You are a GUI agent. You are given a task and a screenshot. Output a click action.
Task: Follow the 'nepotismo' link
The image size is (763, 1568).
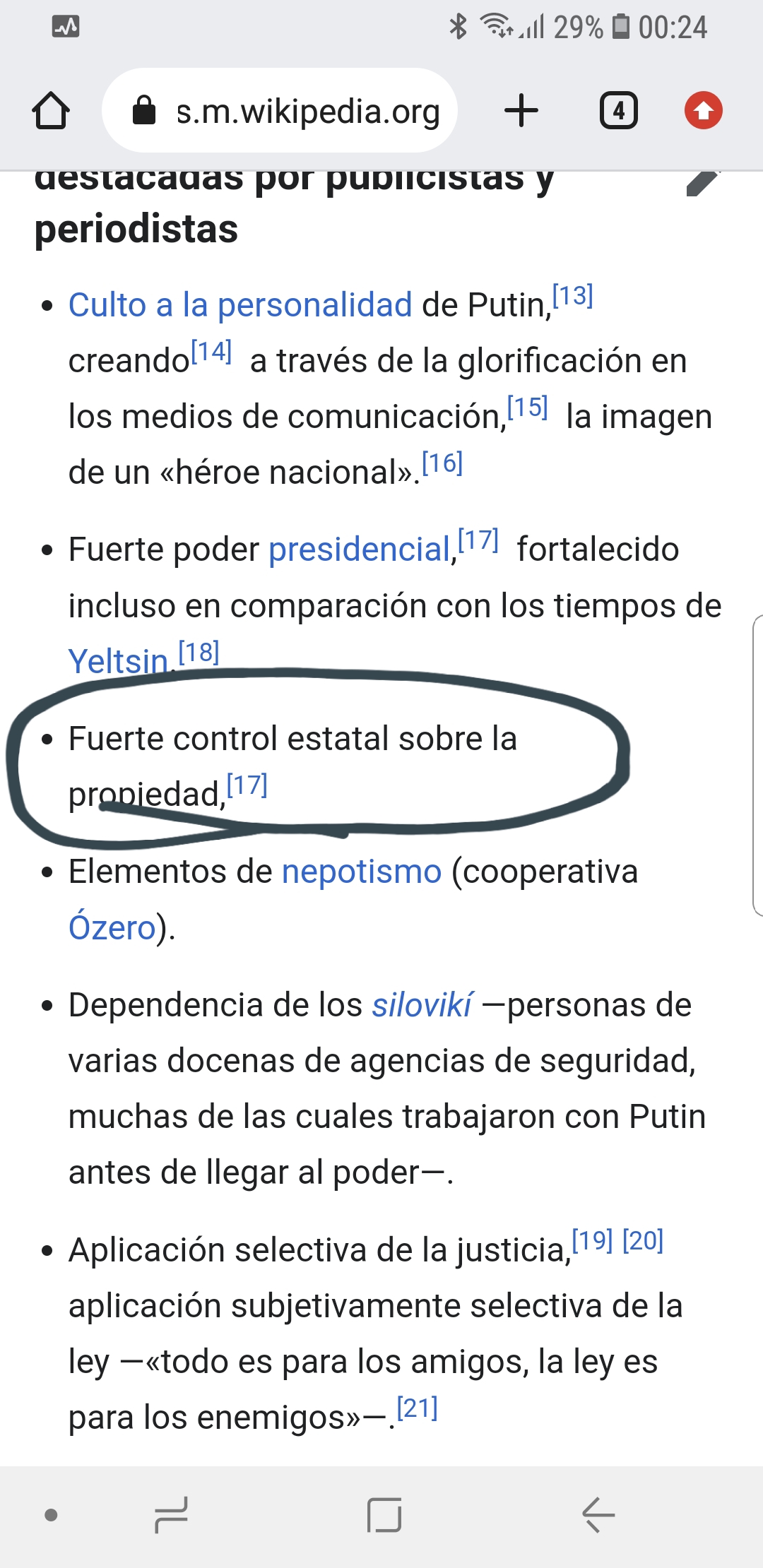coord(361,872)
